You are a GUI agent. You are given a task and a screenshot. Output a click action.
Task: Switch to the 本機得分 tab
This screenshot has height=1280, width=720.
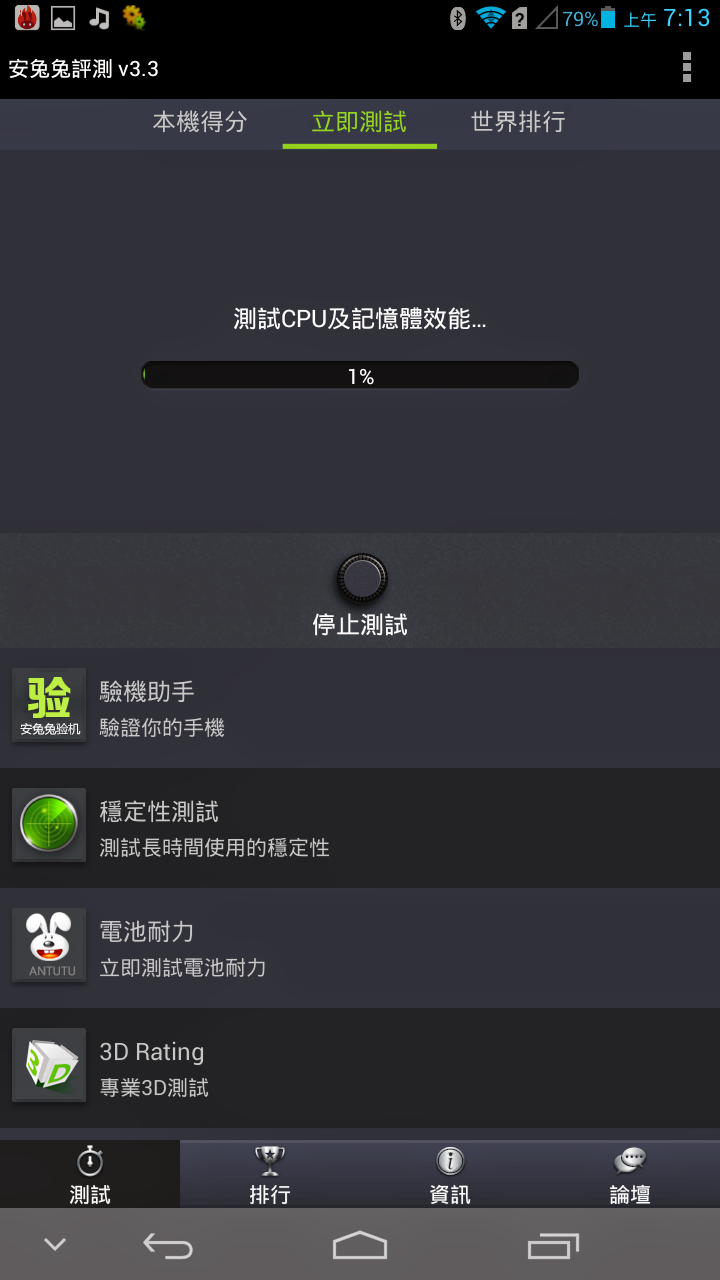tap(199, 122)
